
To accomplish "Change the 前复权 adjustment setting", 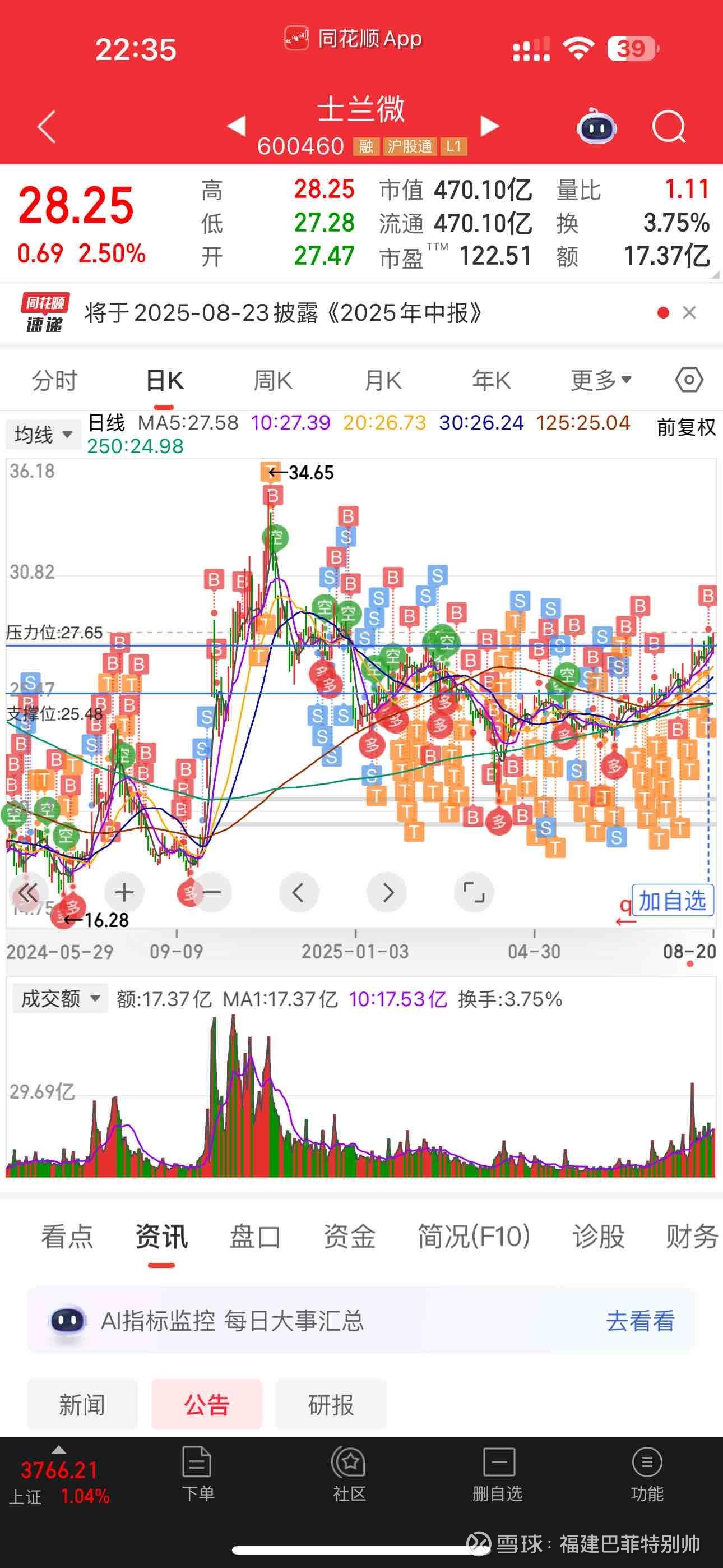I will tap(686, 427).
